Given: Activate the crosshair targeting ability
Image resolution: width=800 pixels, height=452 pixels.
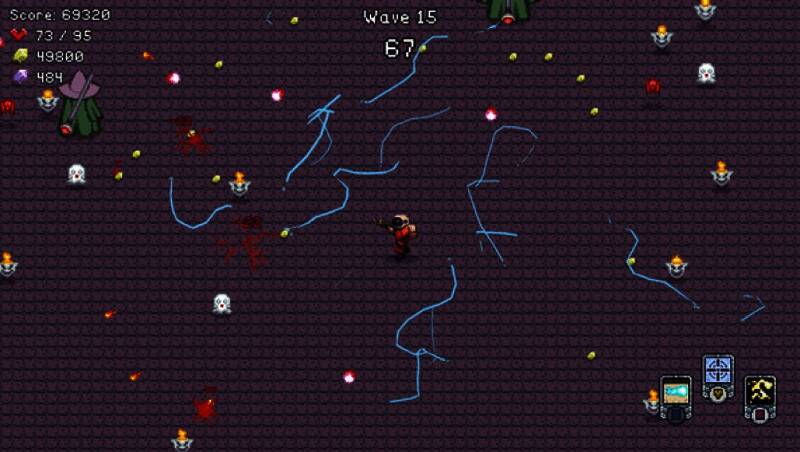Looking at the screenshot, I should tap(718, 372).
